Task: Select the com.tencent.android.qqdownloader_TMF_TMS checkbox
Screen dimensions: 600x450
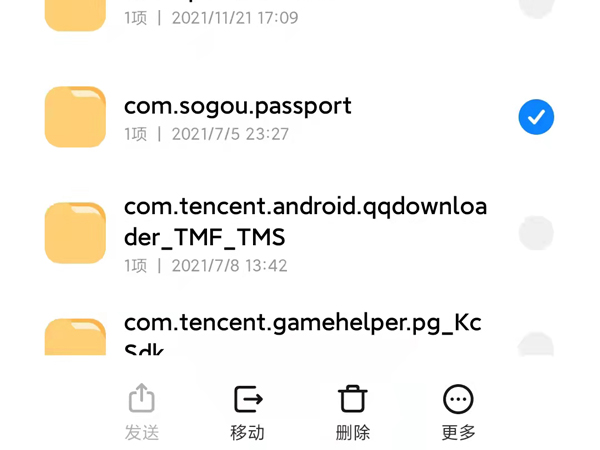Action: coord(536,234)
